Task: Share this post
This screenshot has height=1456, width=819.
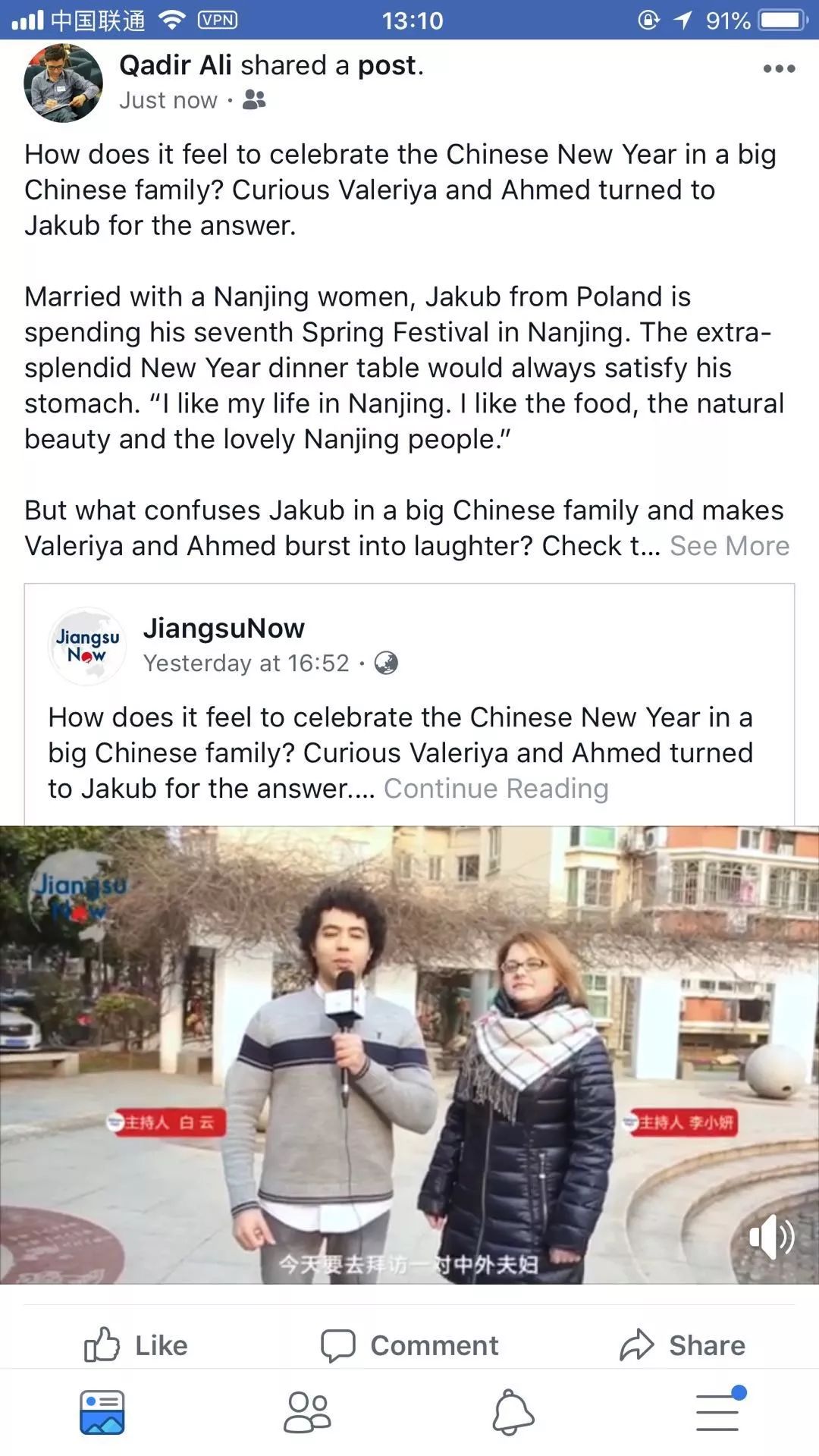Action: click(x=682, y=1345)
